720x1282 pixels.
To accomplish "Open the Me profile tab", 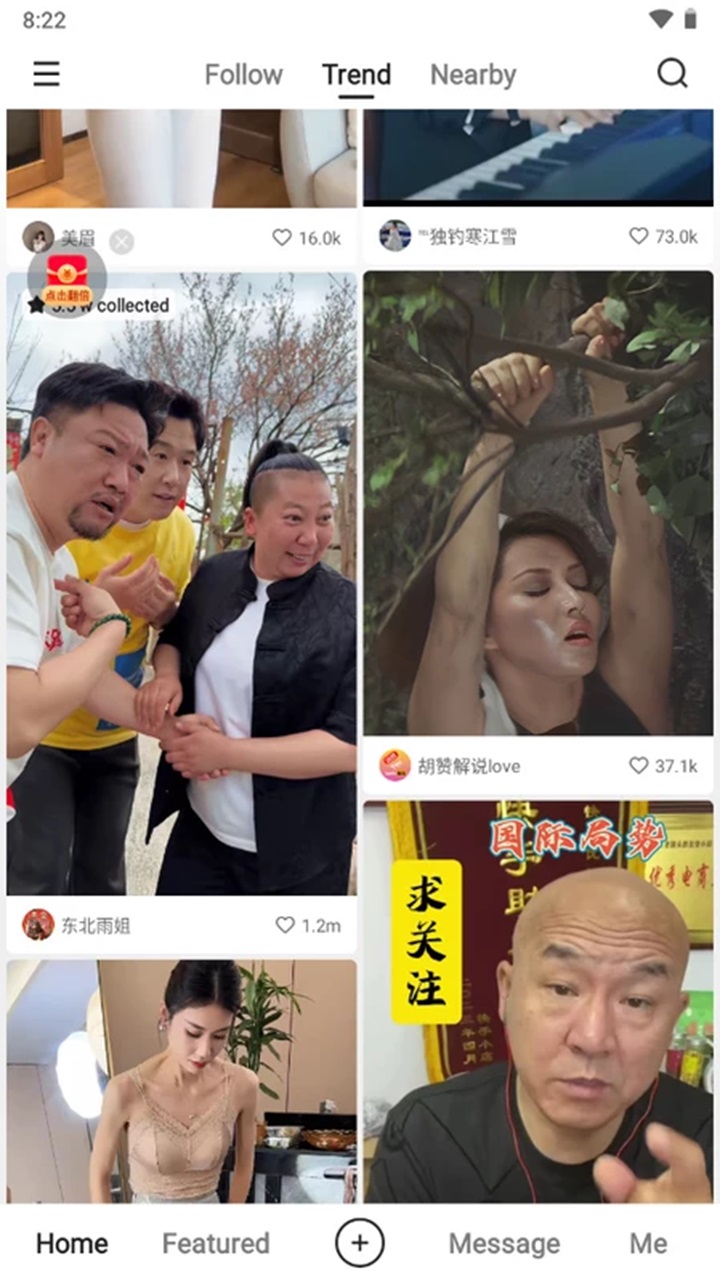I will (648, 1243).
